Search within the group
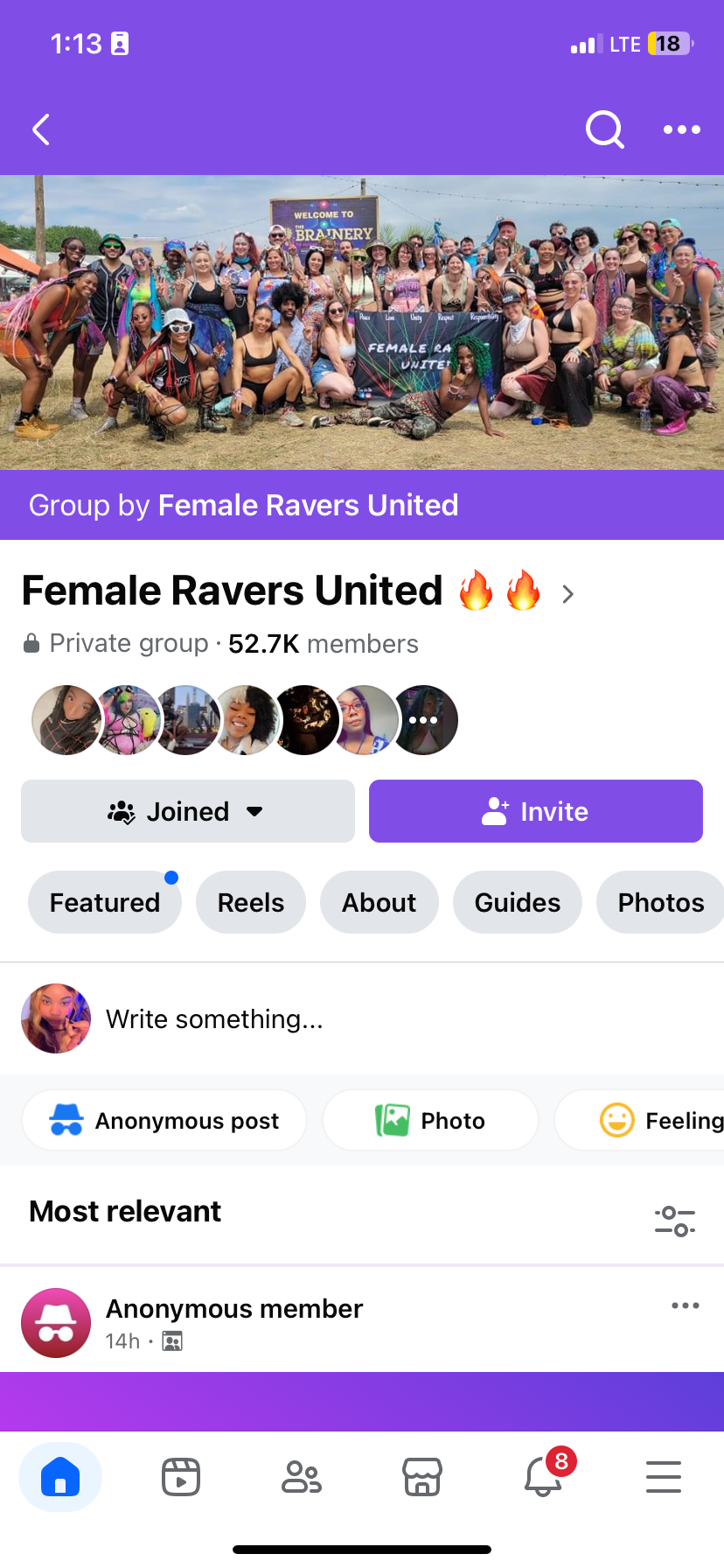Screen dimensions: 724x1568 [604, 129]
